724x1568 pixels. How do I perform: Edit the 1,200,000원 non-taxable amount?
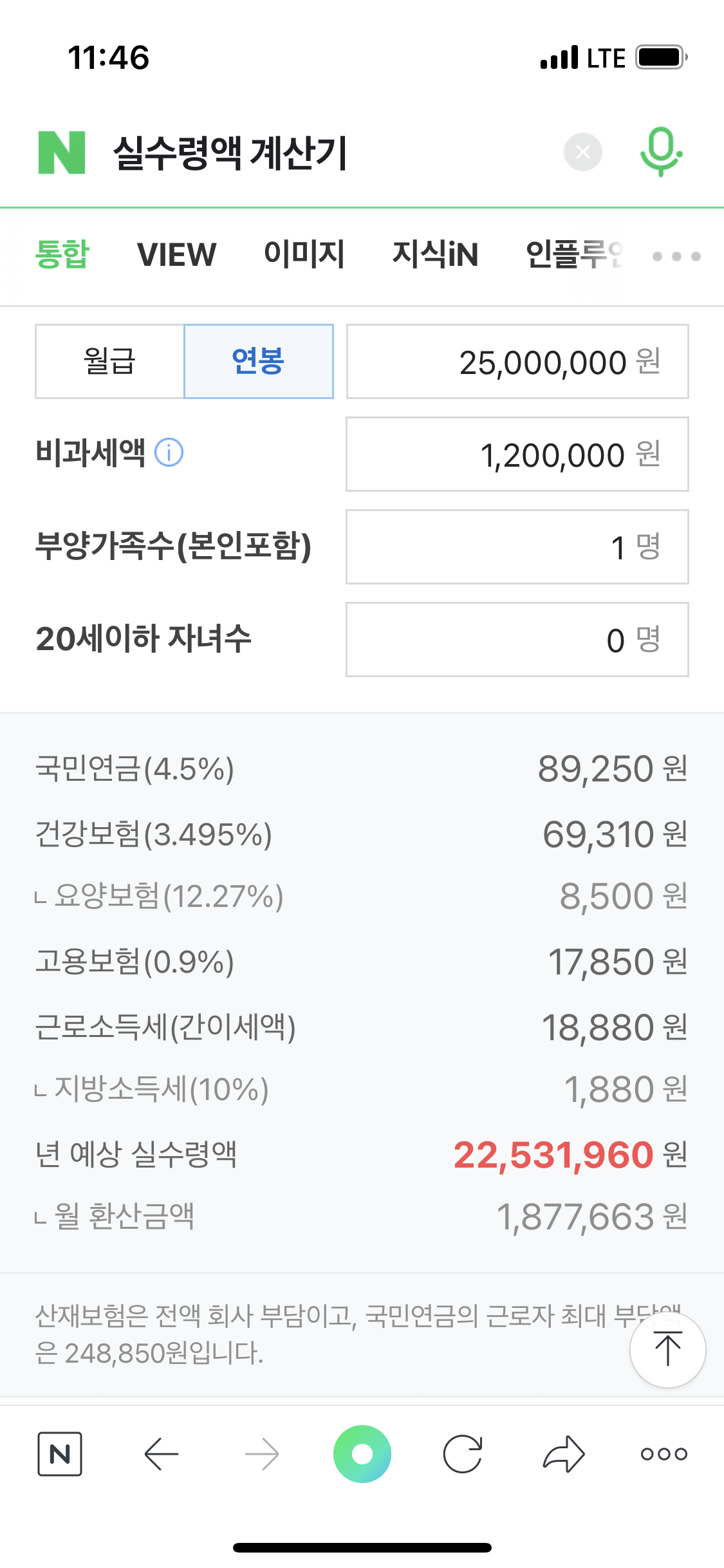click(x=517, y=454)
